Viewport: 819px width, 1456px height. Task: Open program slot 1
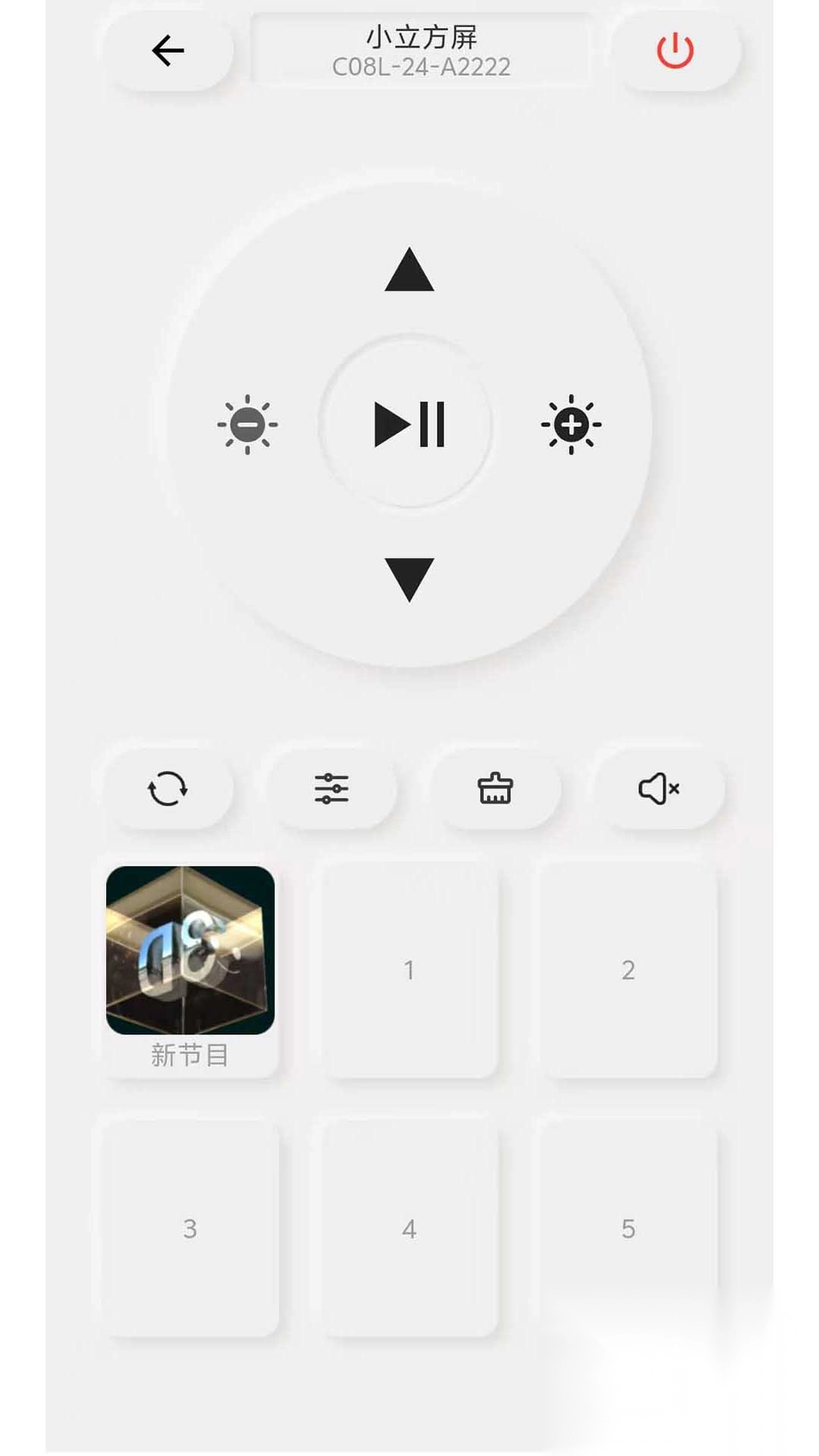tap(409, 969)
